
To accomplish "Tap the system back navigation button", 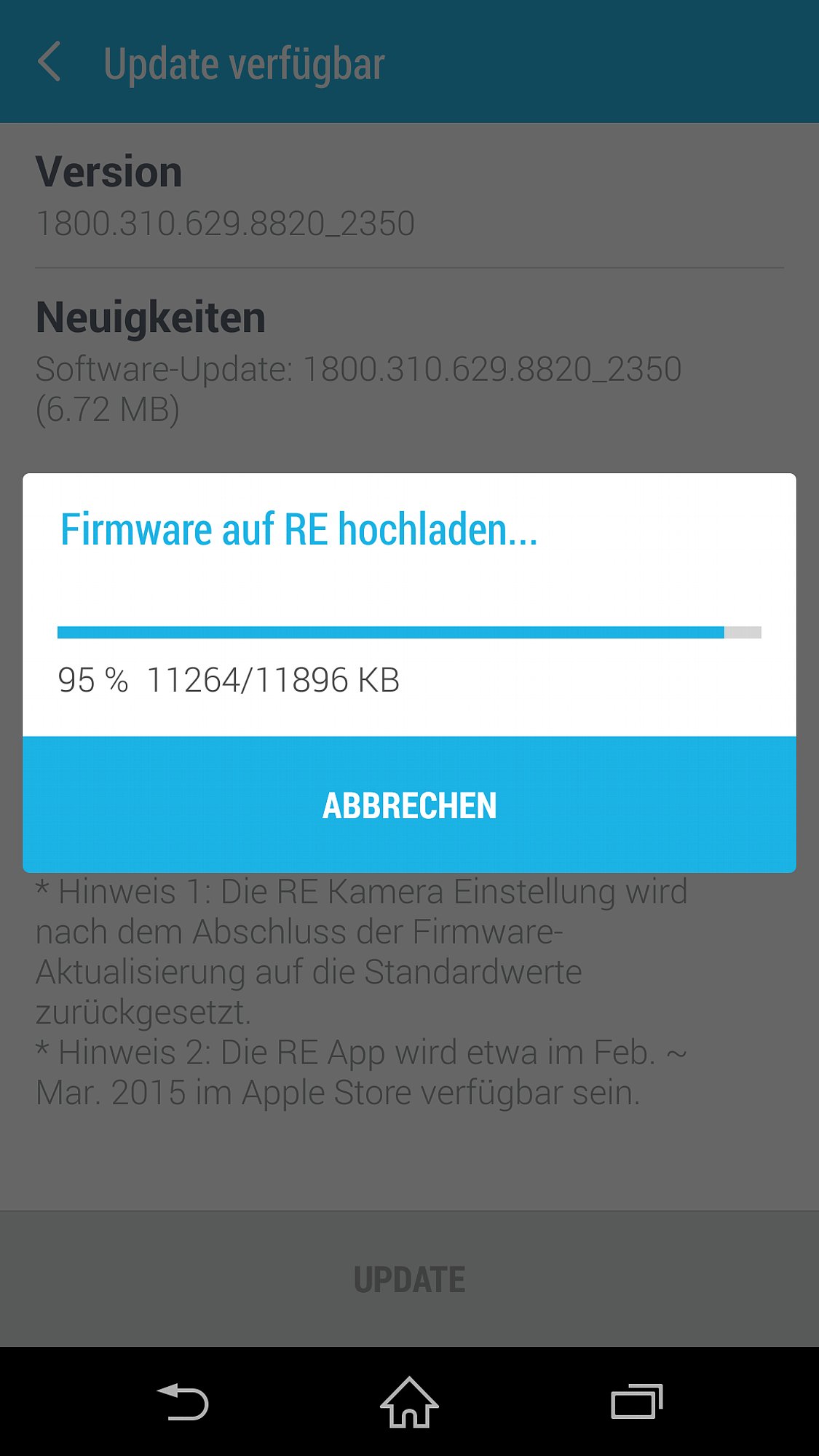I will click(x=183, y=1401).
